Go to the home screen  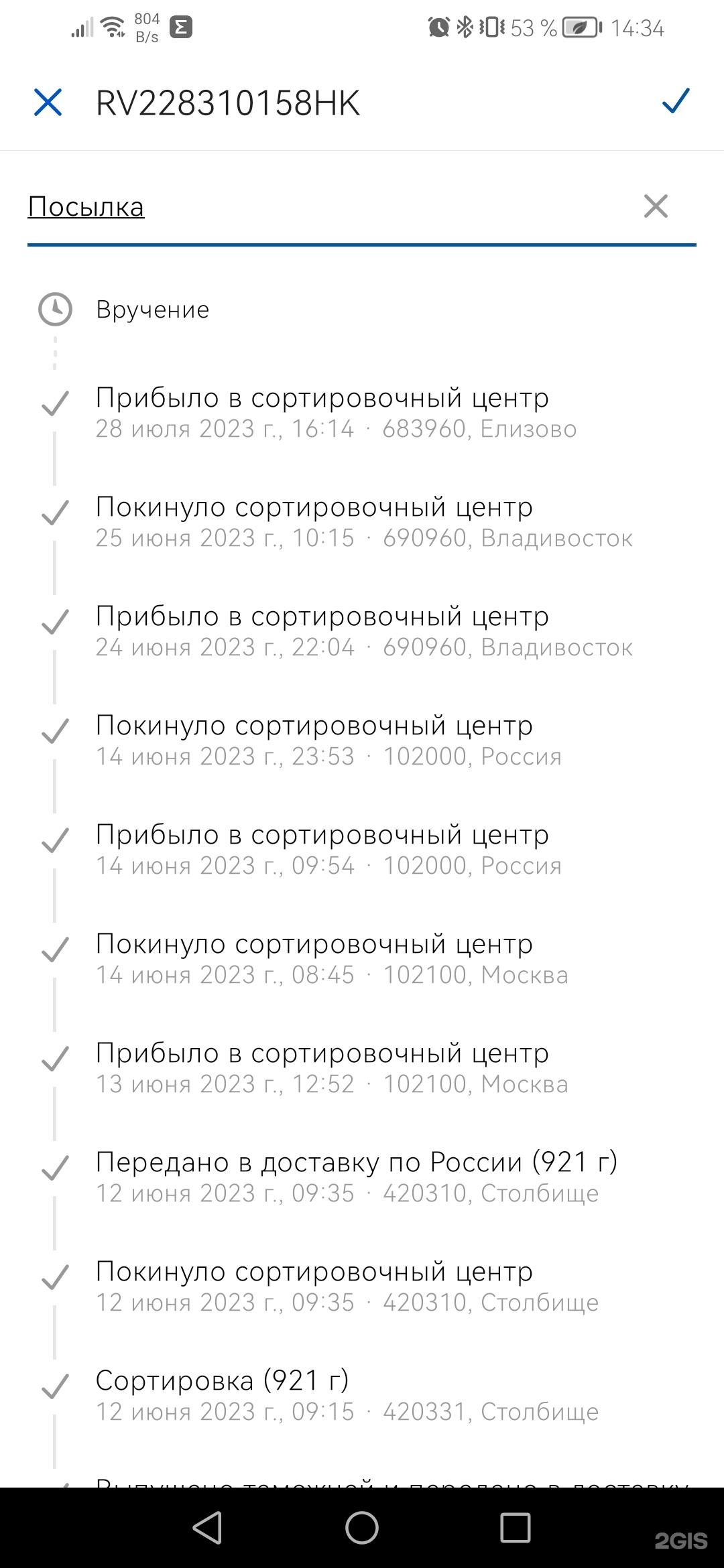tap(362, 1528)
